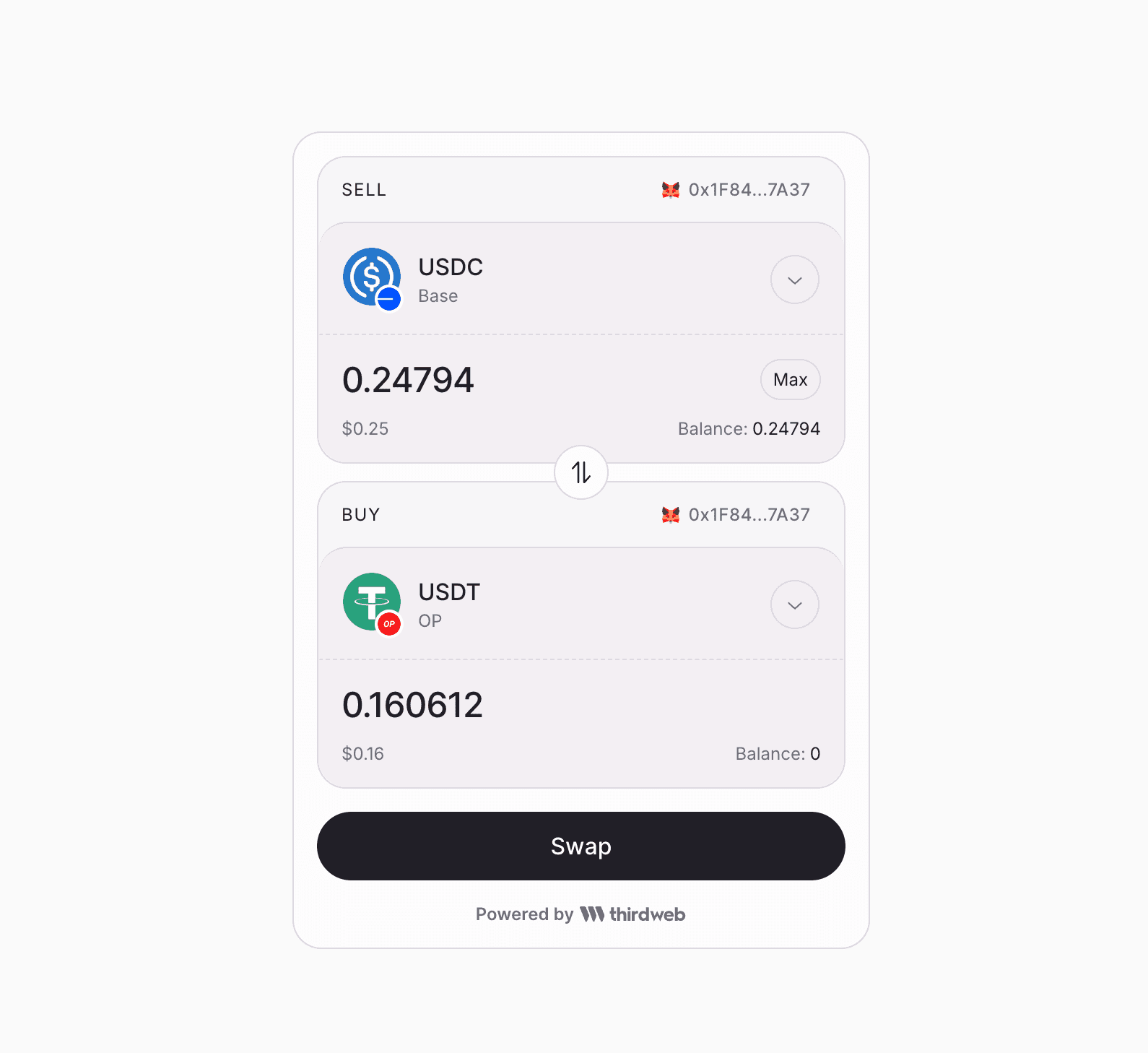Viewport: 1148px width, 1053px height.
Task: Open the USDT buy token dropdown
Action: [x=794, y=604]
